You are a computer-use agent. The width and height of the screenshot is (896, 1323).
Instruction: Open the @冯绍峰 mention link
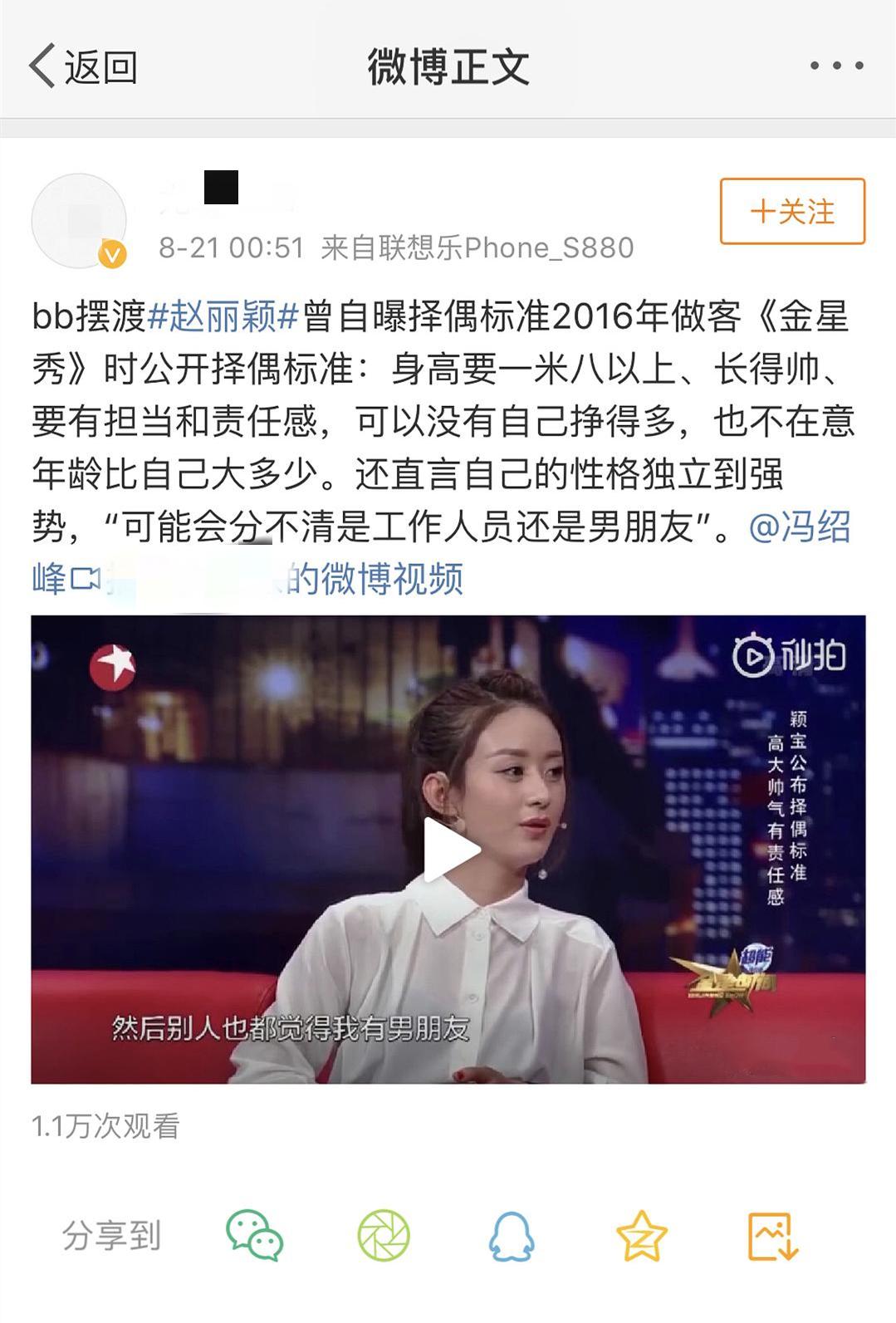click(799, 527)
